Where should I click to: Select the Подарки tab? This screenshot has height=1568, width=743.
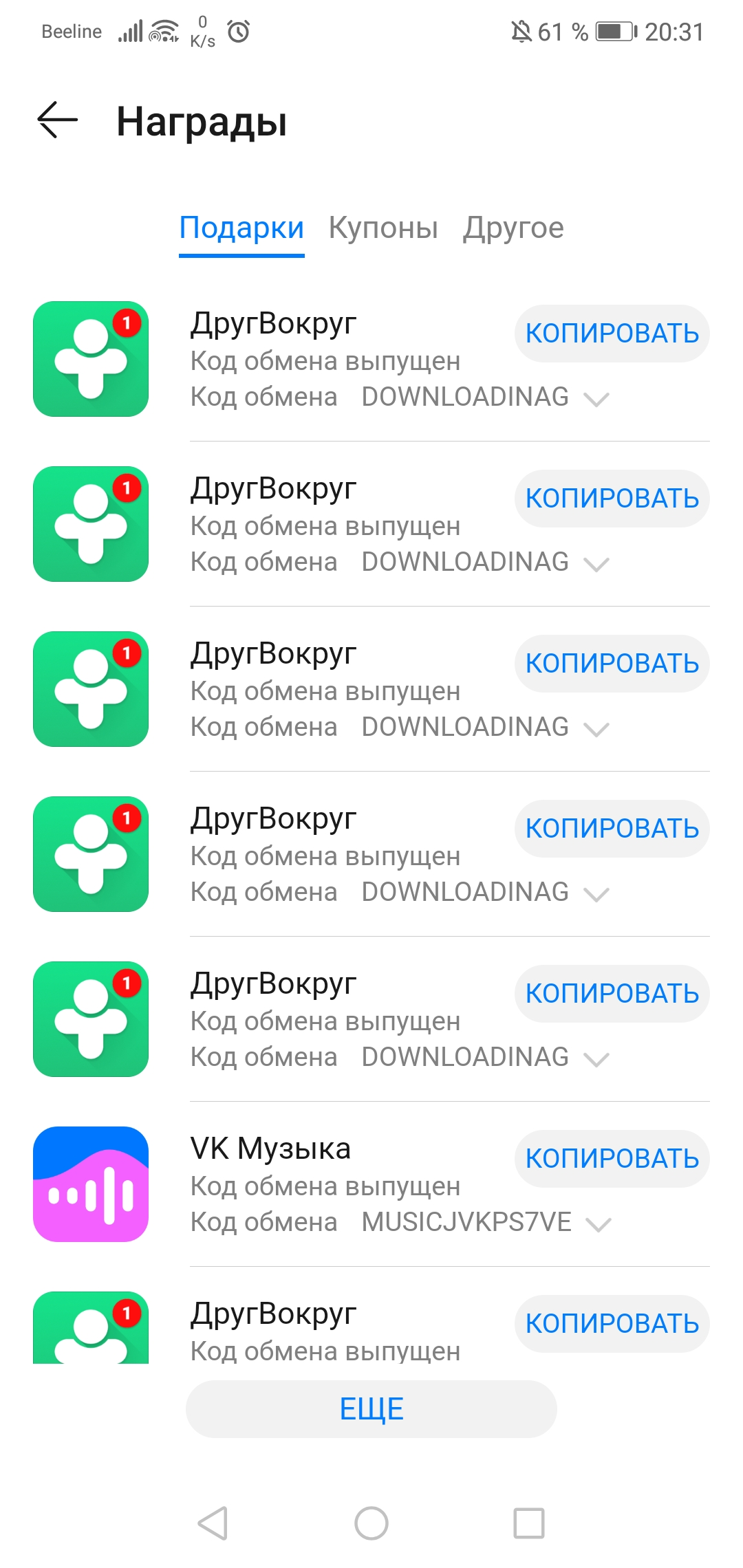[x=241, y=228]
